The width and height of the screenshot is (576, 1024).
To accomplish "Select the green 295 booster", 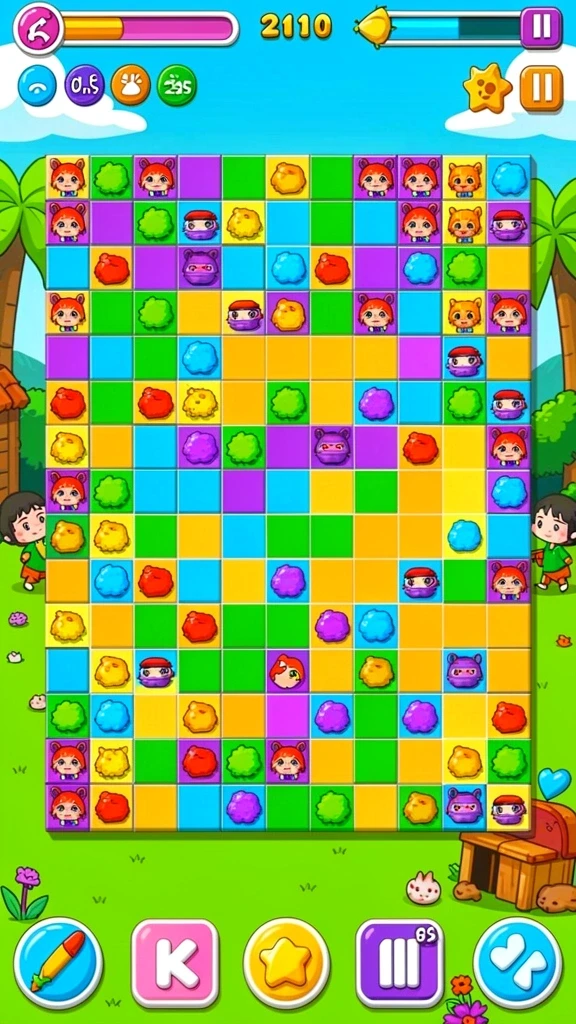I will pyautogui.click(x=177, y=85).
